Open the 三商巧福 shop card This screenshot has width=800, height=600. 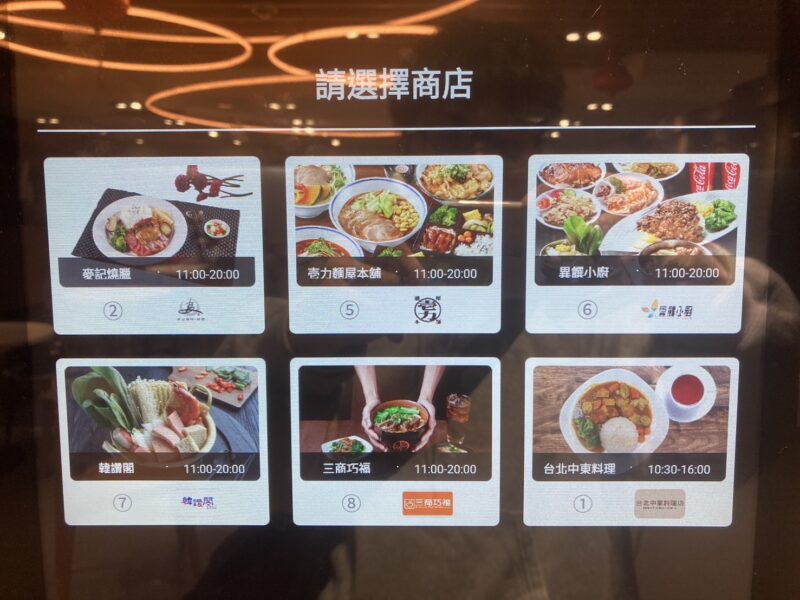coord(395,440)
